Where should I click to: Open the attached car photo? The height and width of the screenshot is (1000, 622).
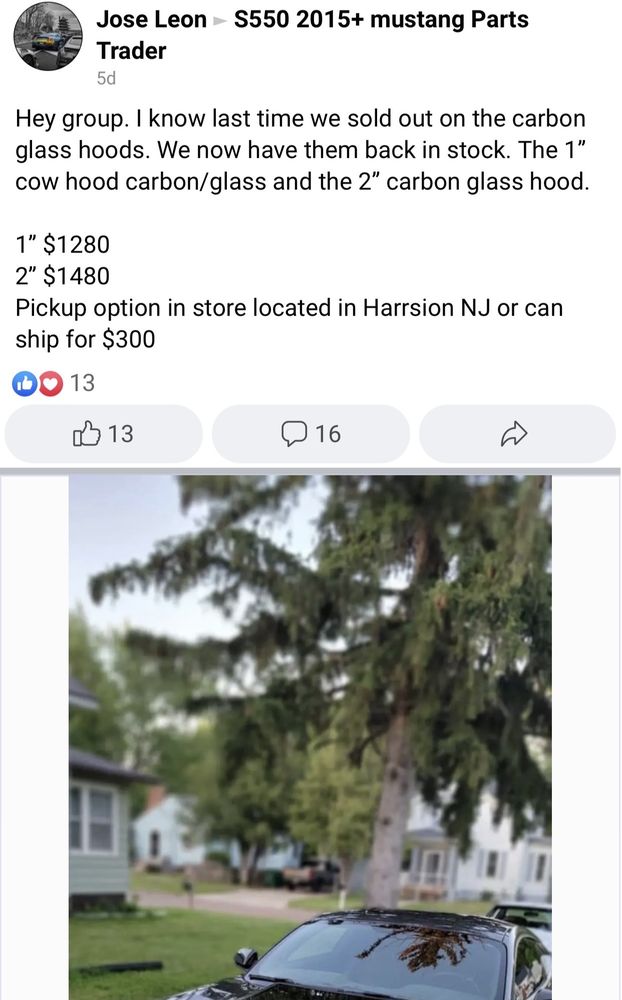tap(310, 737)
